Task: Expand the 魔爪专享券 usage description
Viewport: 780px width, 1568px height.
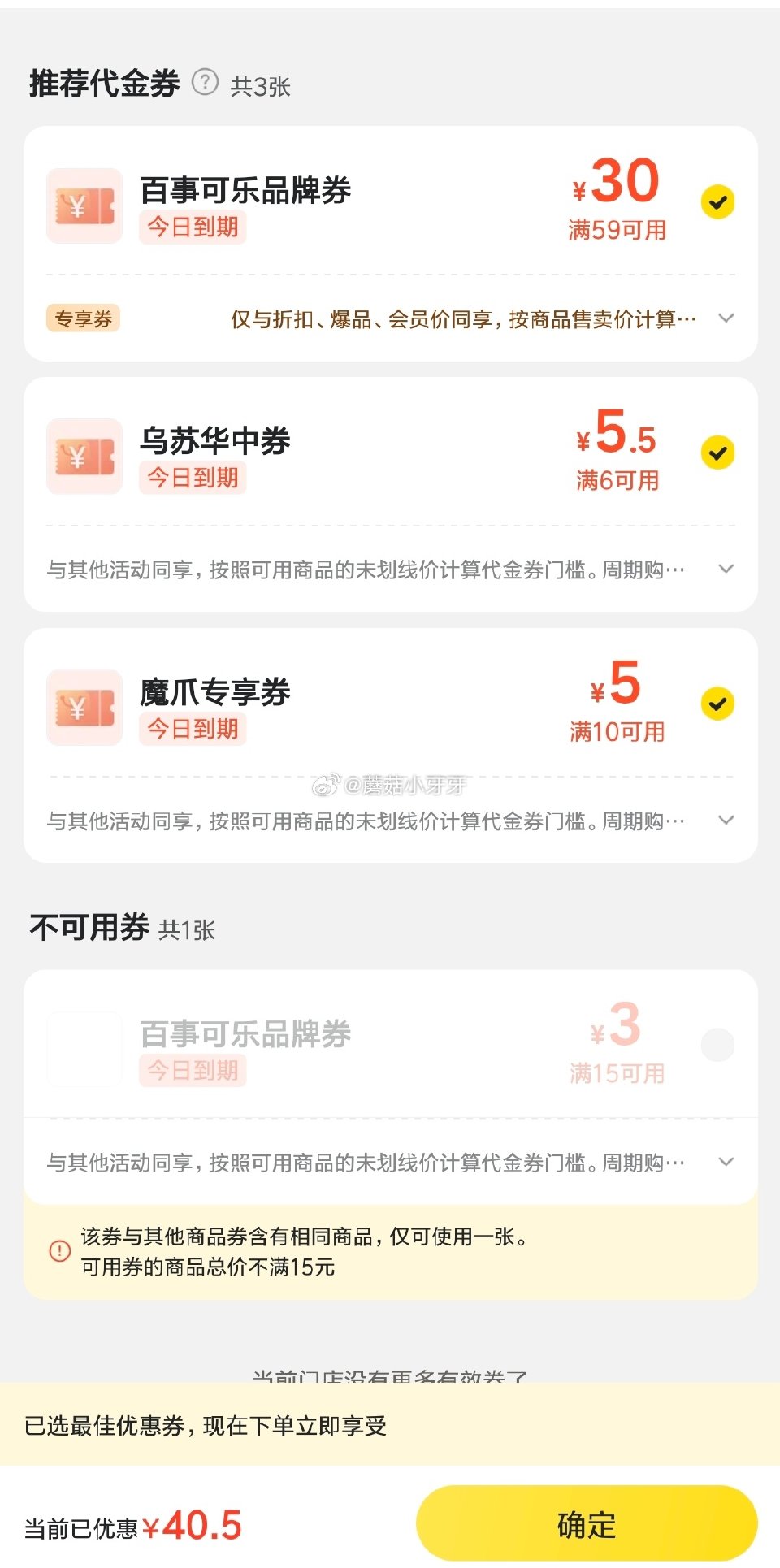Action: pyautogui.click(x=727, y=820)
